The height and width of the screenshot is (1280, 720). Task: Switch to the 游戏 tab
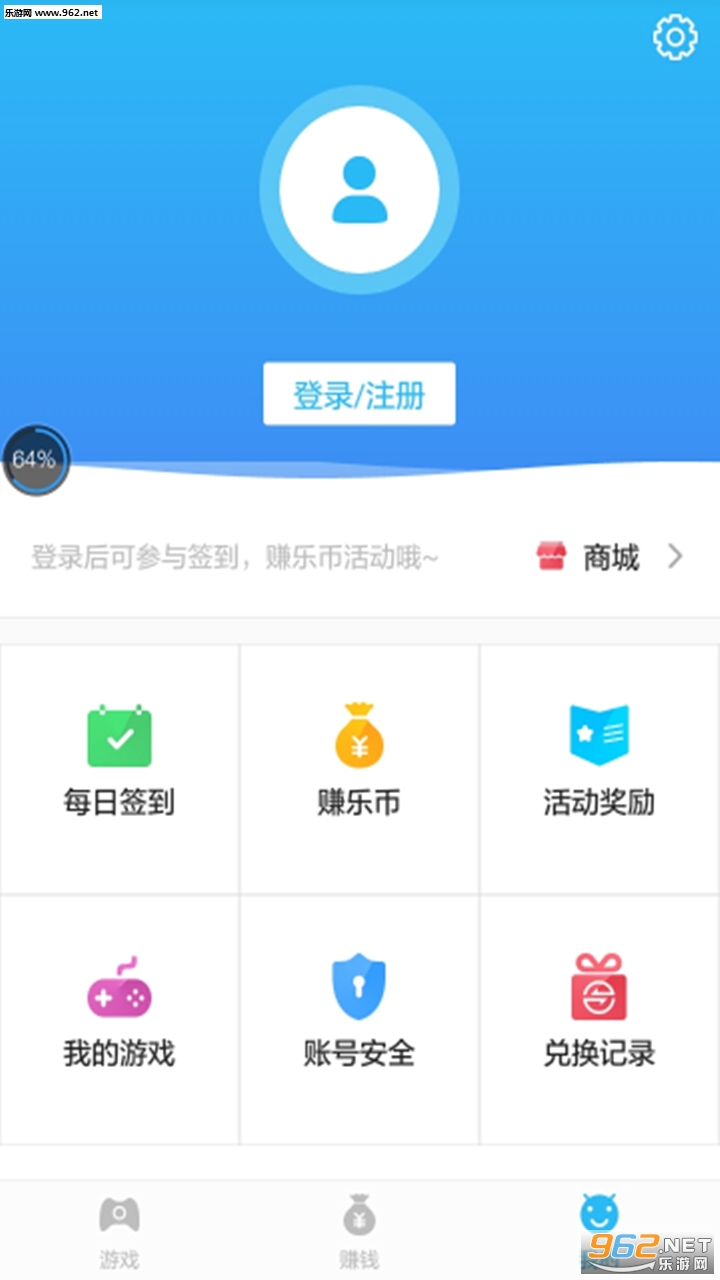click(120, 1231)
